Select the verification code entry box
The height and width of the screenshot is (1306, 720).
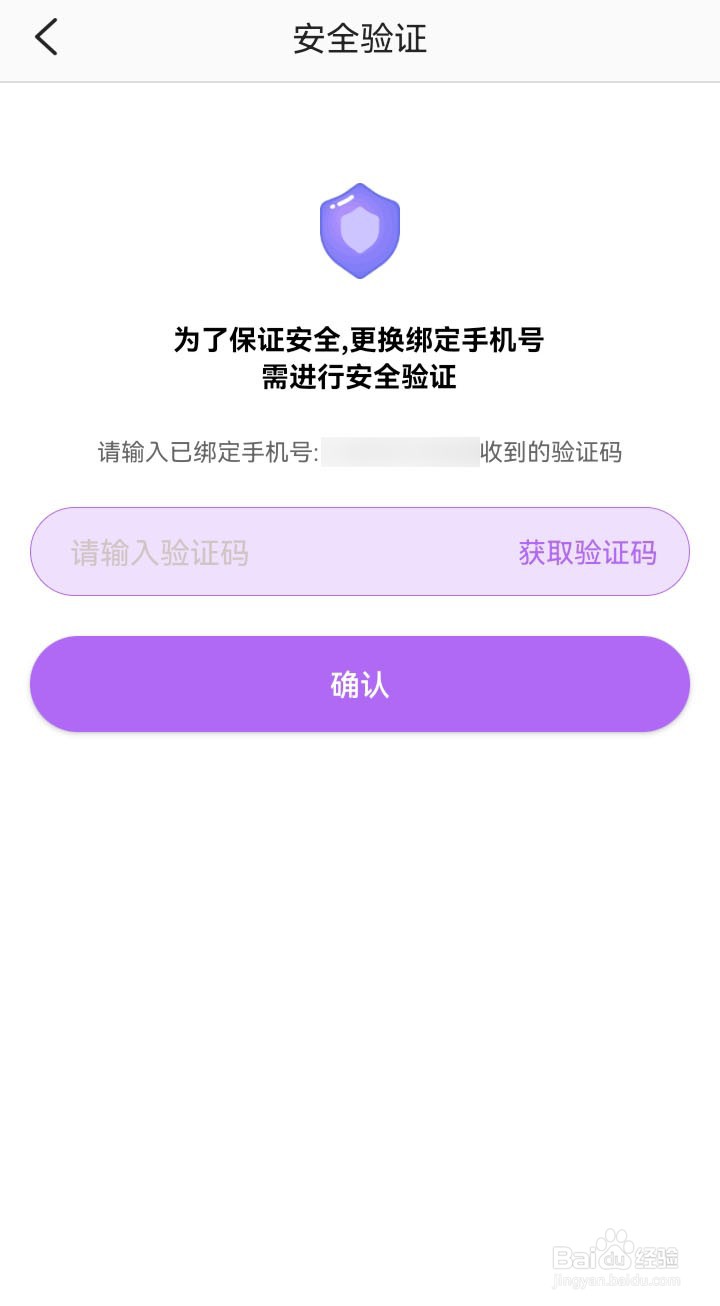(x=250, y=551)
